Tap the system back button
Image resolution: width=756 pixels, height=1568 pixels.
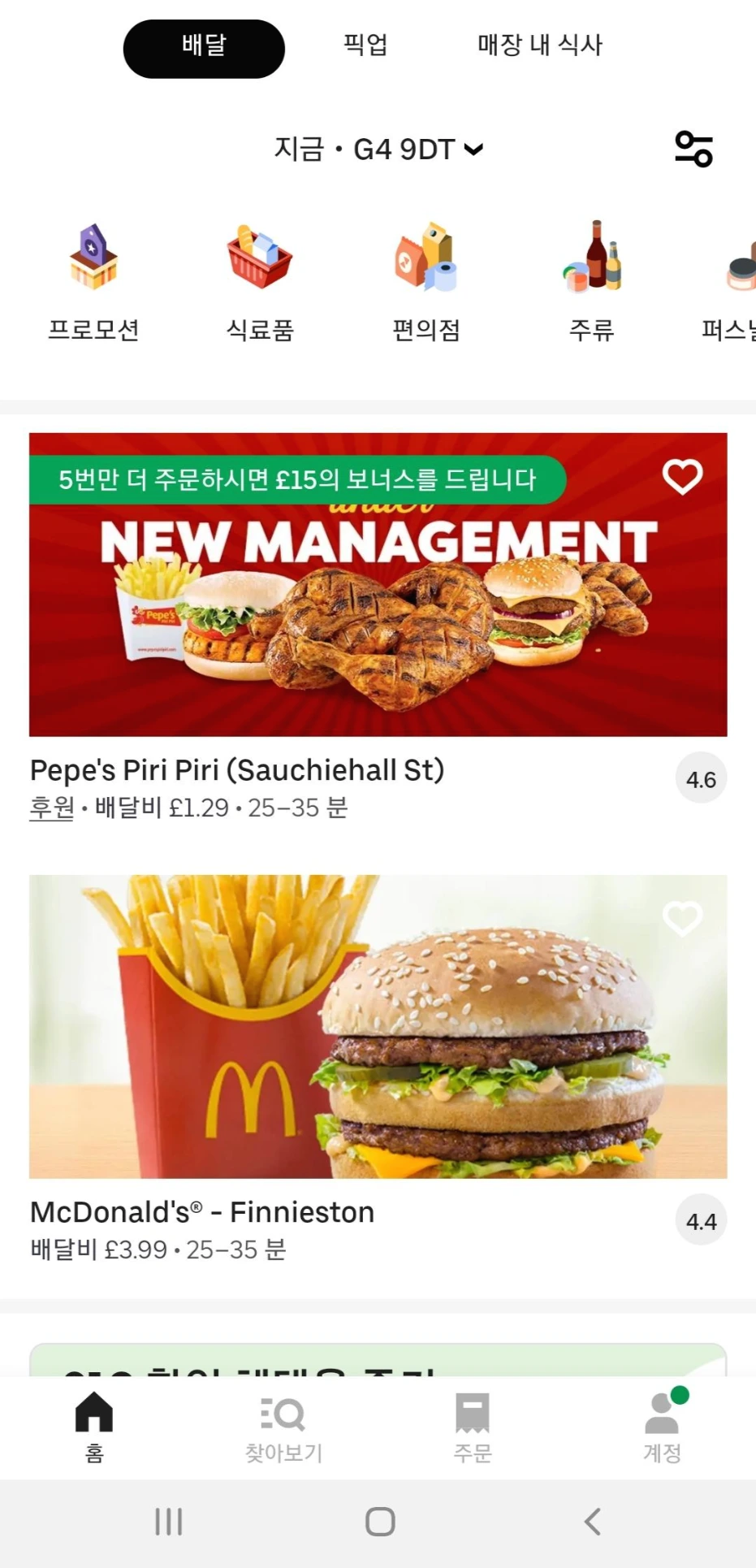pos(593,1522)
